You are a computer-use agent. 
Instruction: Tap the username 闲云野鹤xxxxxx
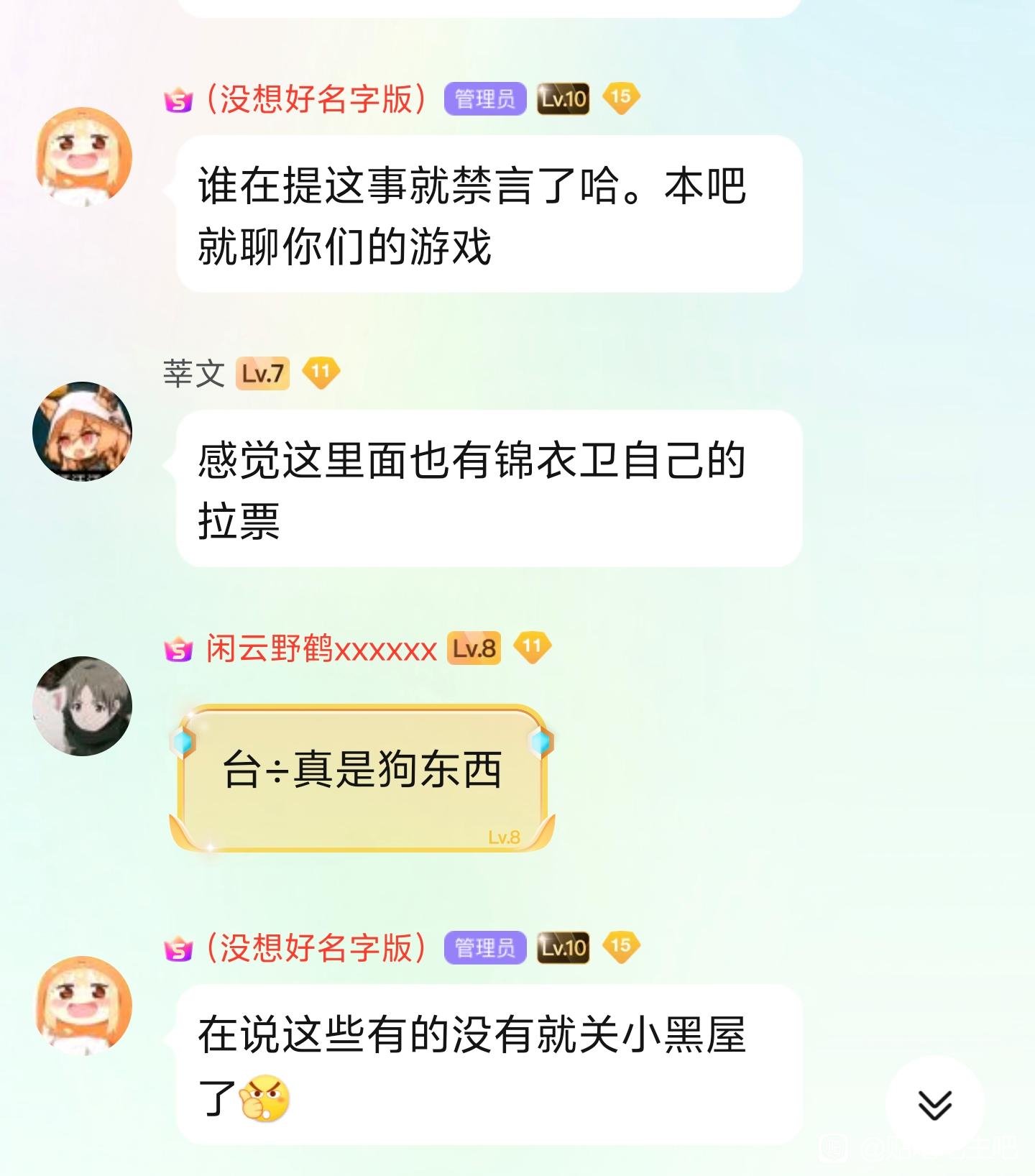[321, 649]
